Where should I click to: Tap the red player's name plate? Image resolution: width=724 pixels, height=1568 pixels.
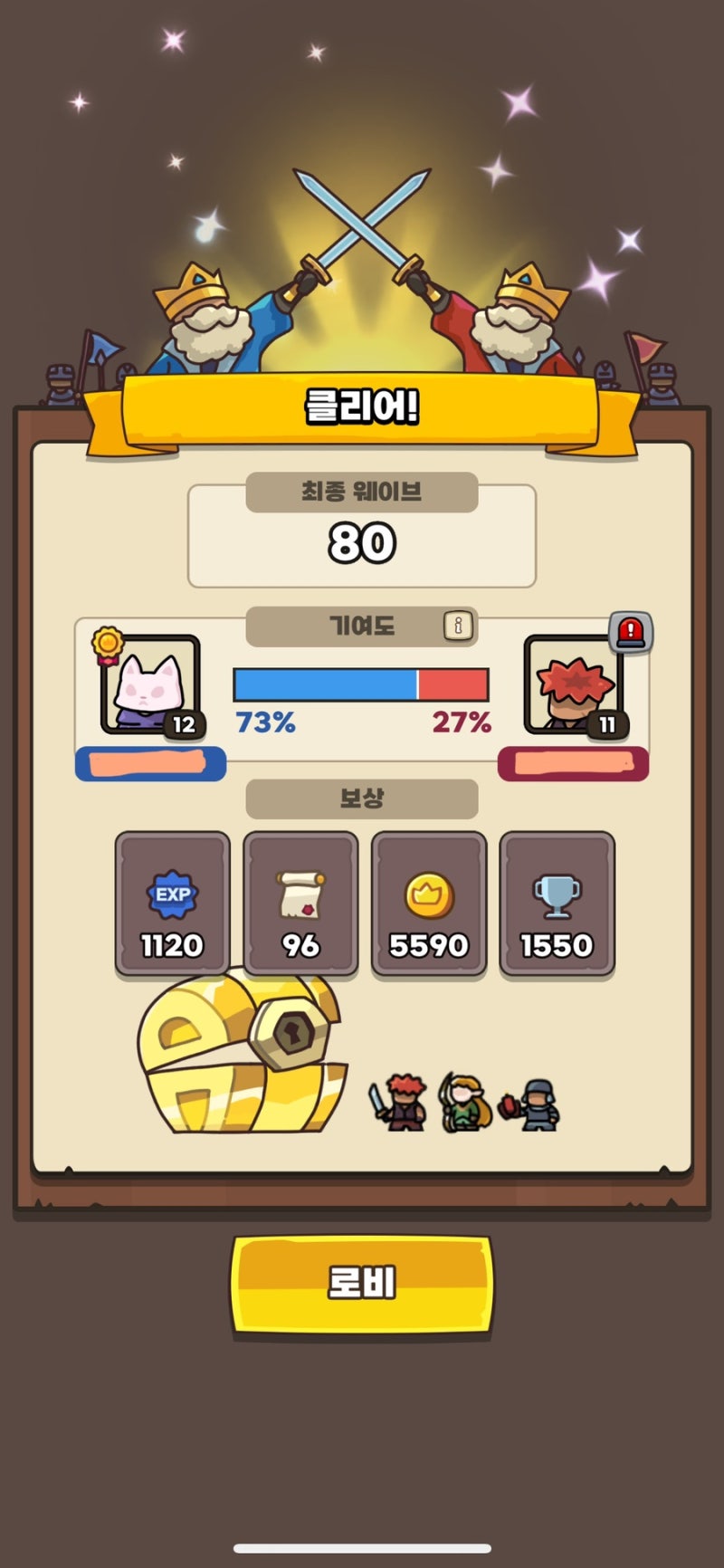(574, 762)
